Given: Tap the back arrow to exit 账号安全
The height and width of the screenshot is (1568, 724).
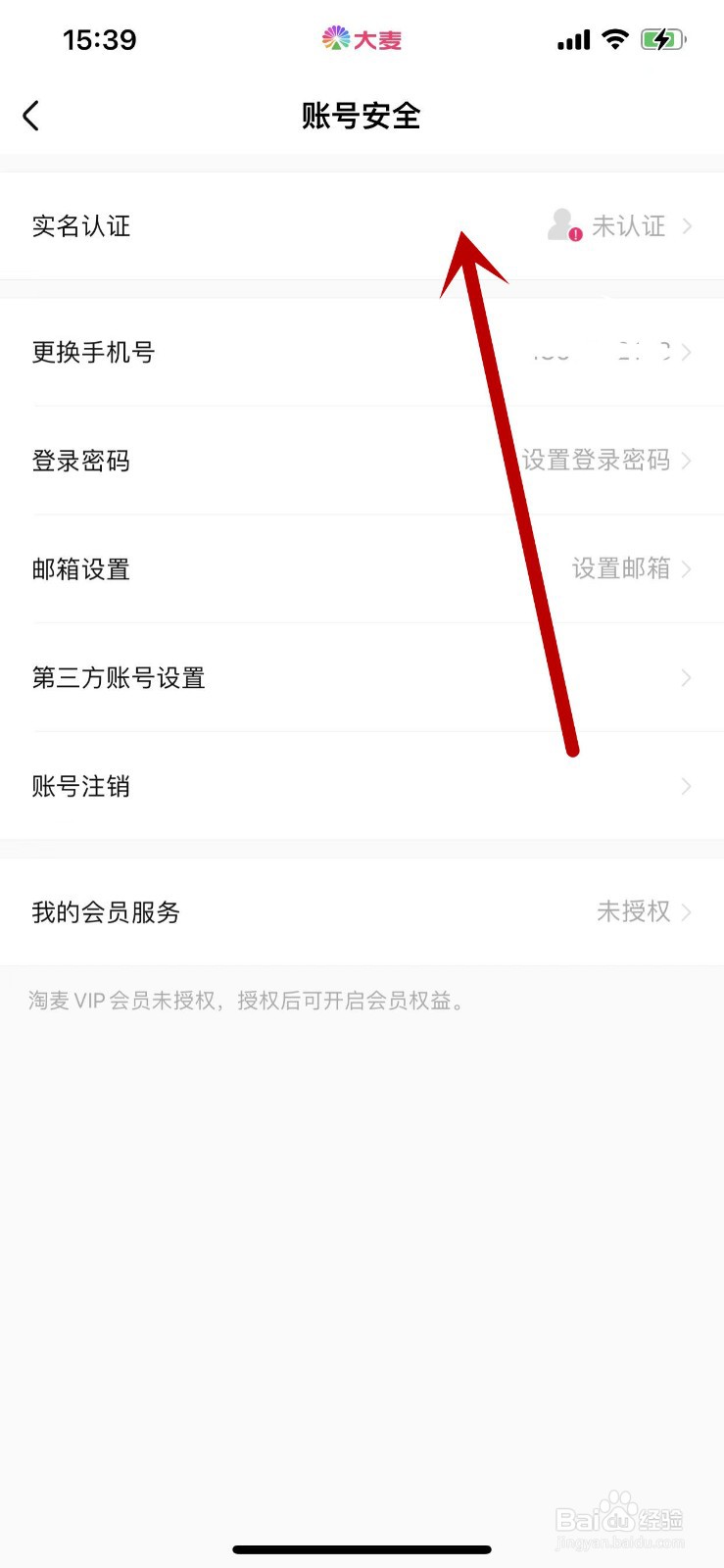Looking at the screenshot, I should click(x=29, y=115).
